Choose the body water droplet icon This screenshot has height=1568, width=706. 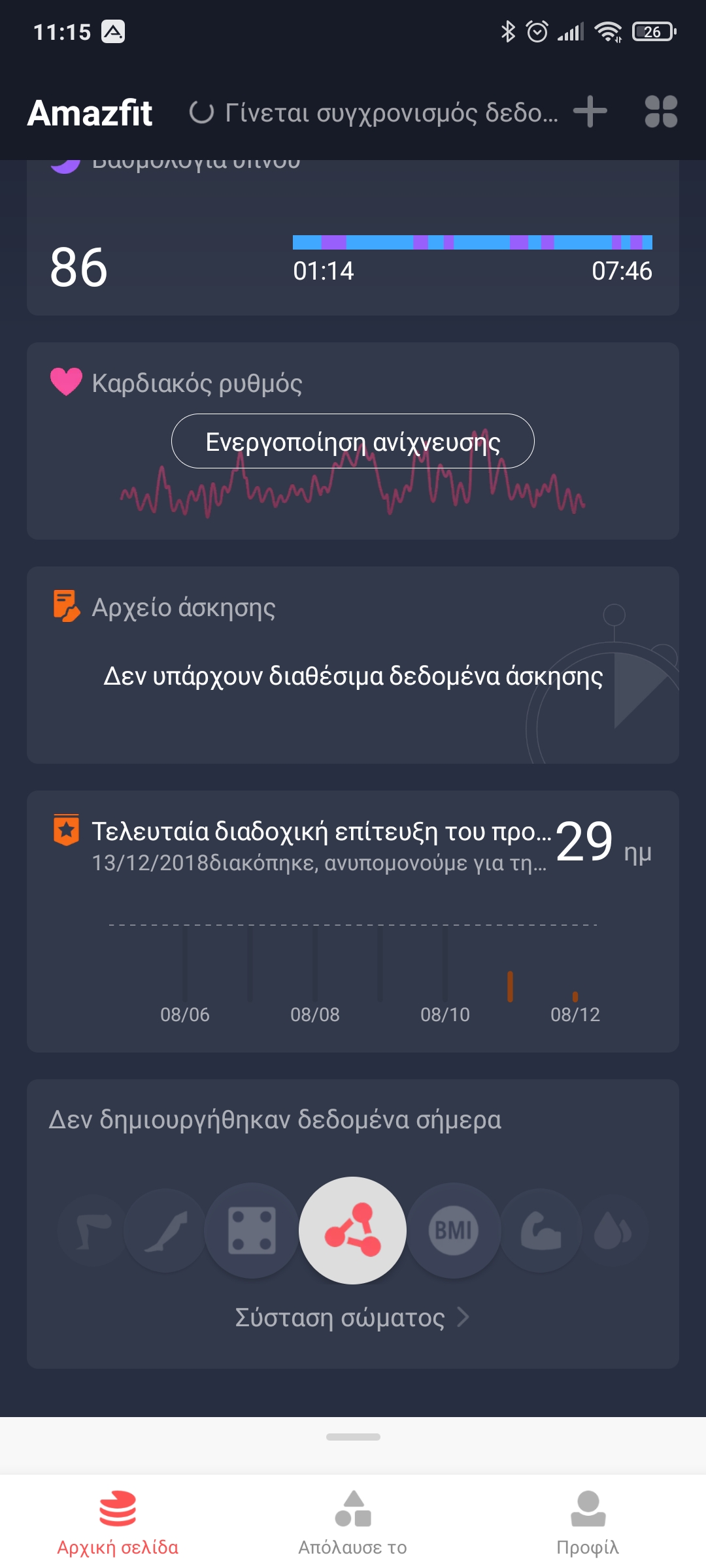coord(613,1231)
